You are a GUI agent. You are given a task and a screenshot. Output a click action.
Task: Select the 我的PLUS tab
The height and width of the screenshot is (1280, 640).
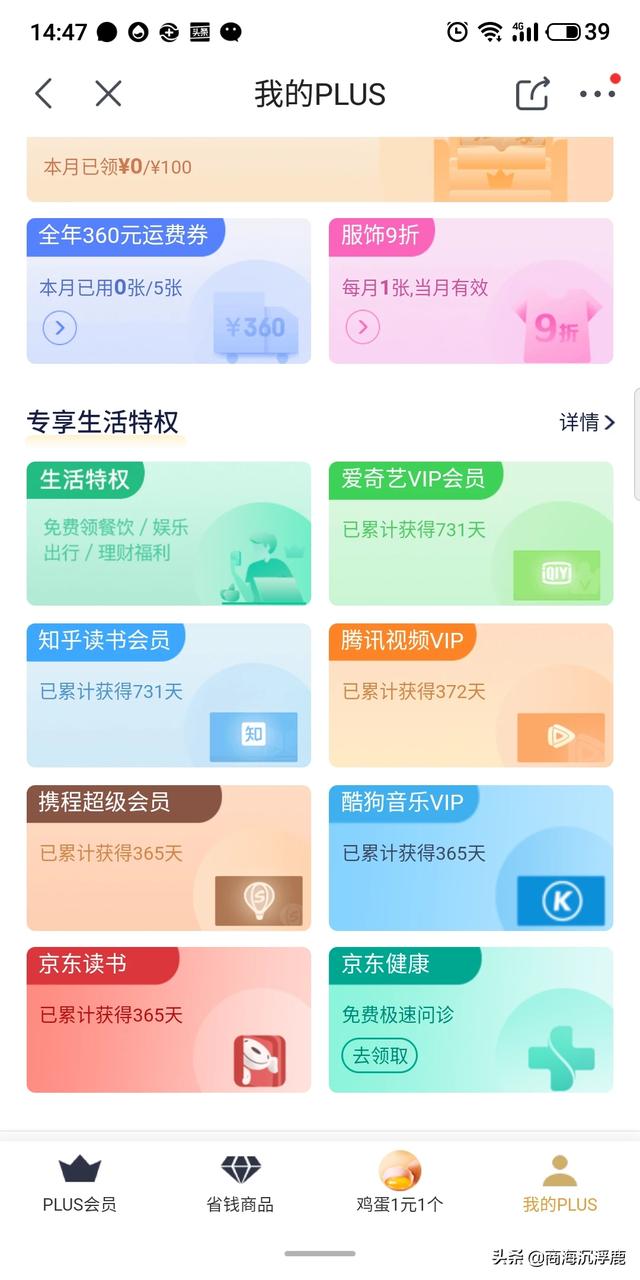pos(560,1183)
